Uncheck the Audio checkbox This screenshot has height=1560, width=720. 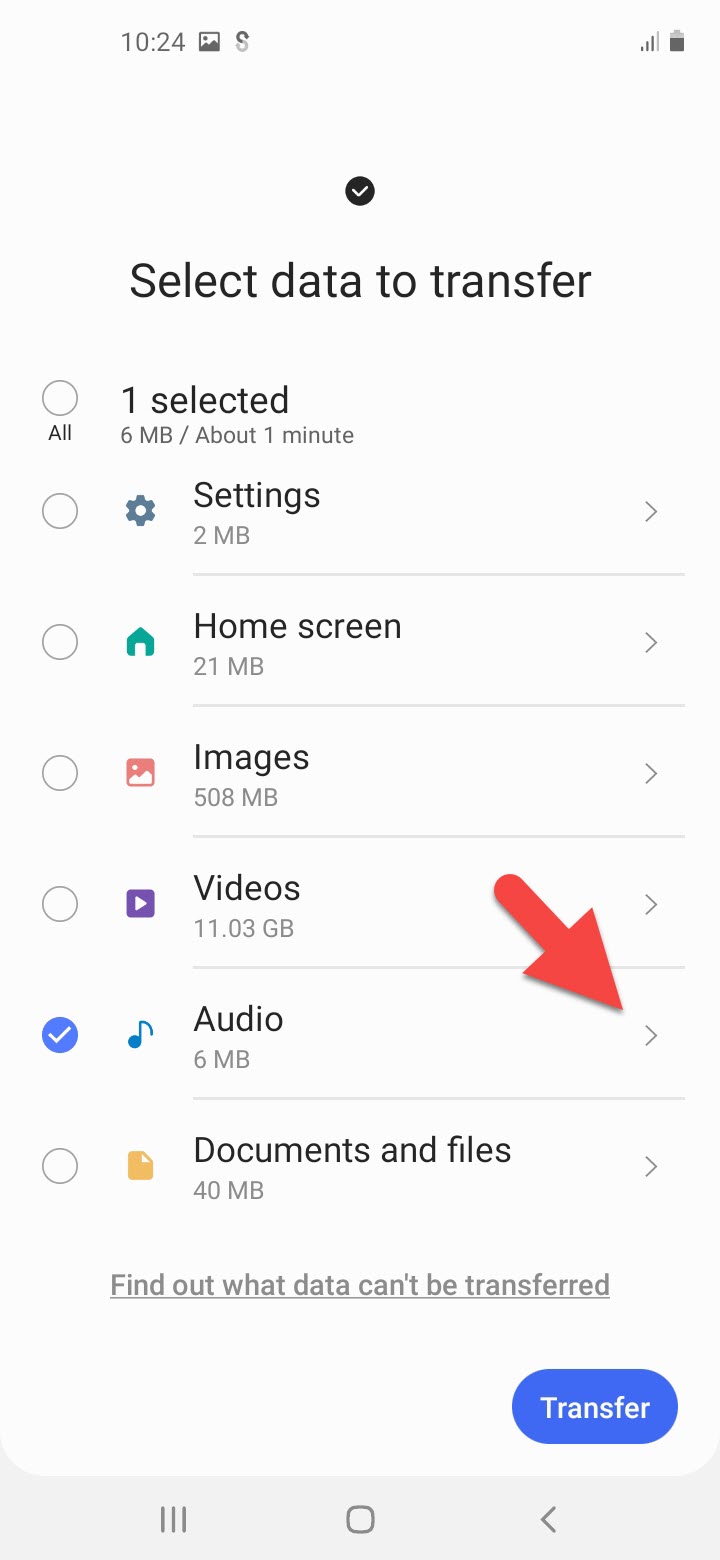click(x=60, y=1035)
